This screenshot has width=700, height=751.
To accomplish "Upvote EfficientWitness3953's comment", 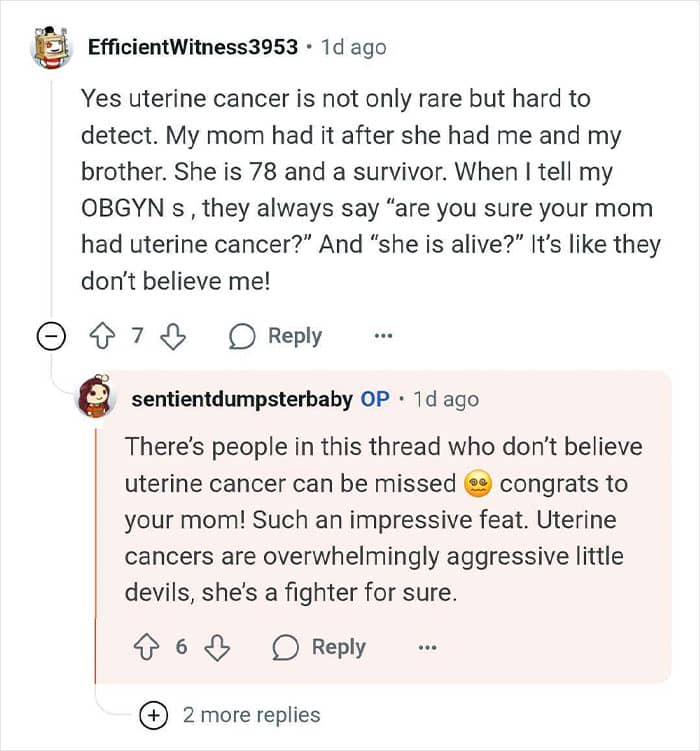I will (102, 336).
